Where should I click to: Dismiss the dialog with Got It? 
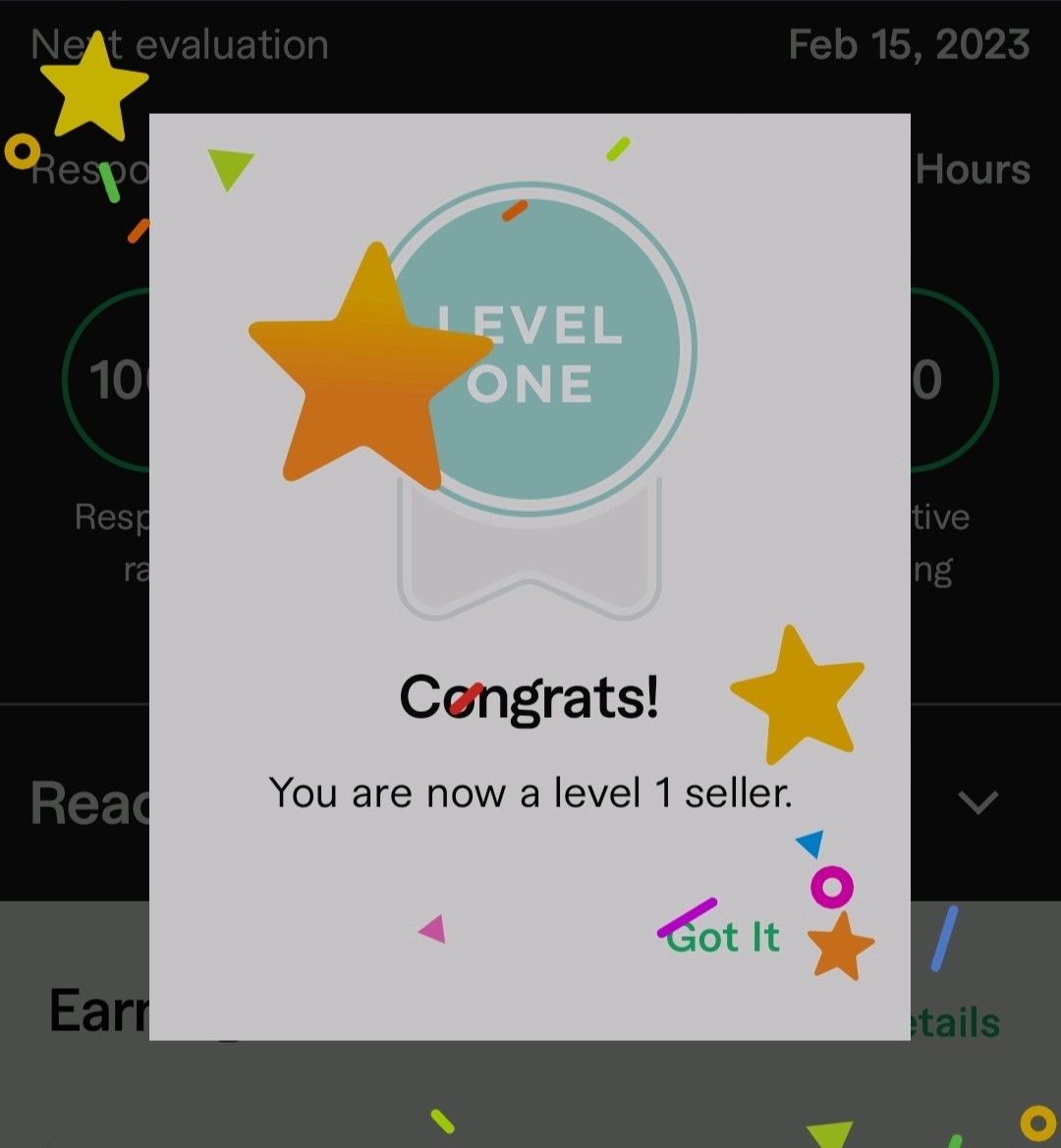tap(723, 938)
